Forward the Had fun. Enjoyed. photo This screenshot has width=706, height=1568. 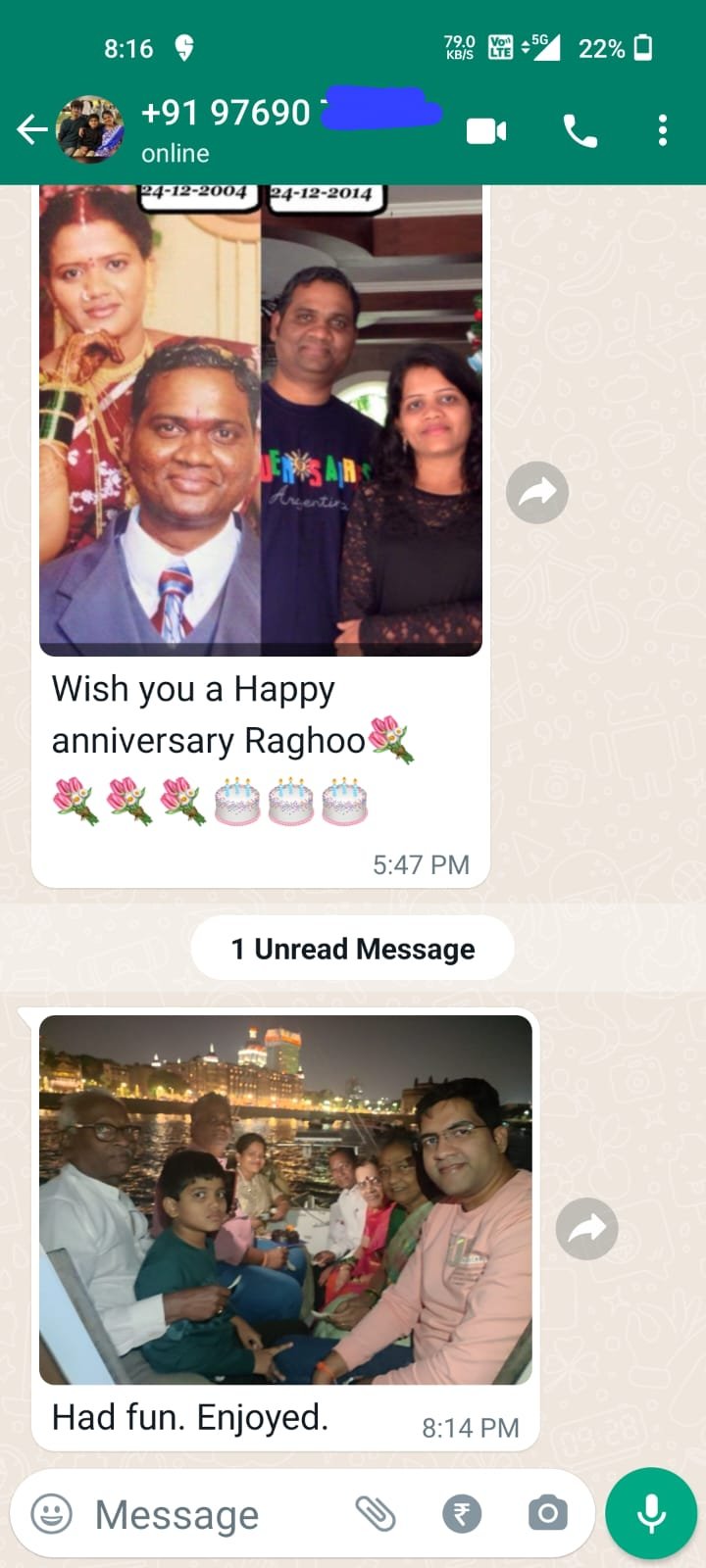coord(586,1228)
